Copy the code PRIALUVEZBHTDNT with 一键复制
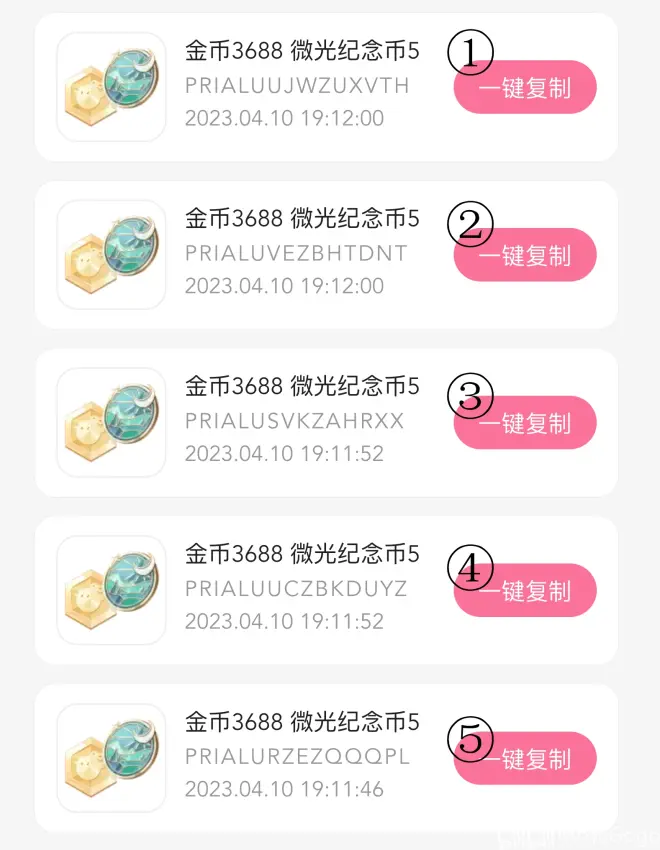Viewport: 660px width, 850px height. coord(525,255)
